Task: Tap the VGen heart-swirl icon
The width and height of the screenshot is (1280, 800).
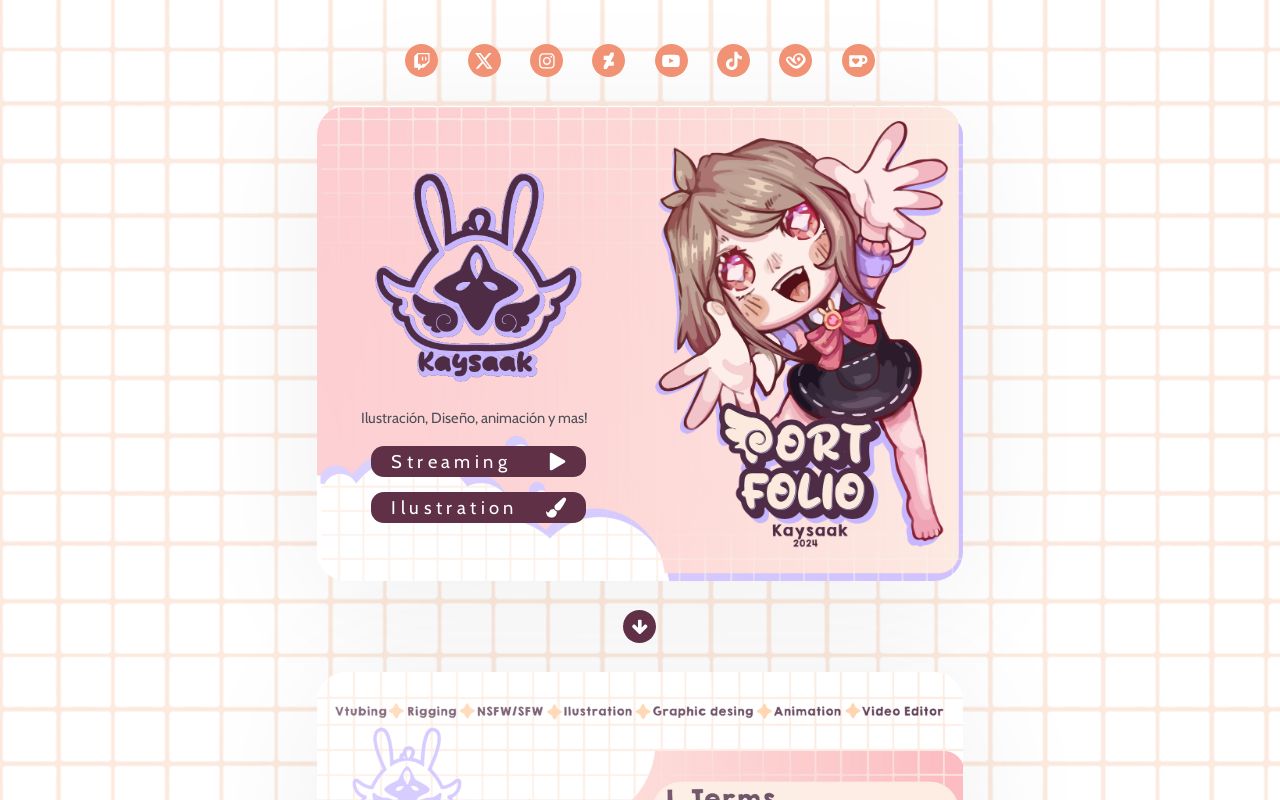Action: (795, 61)
